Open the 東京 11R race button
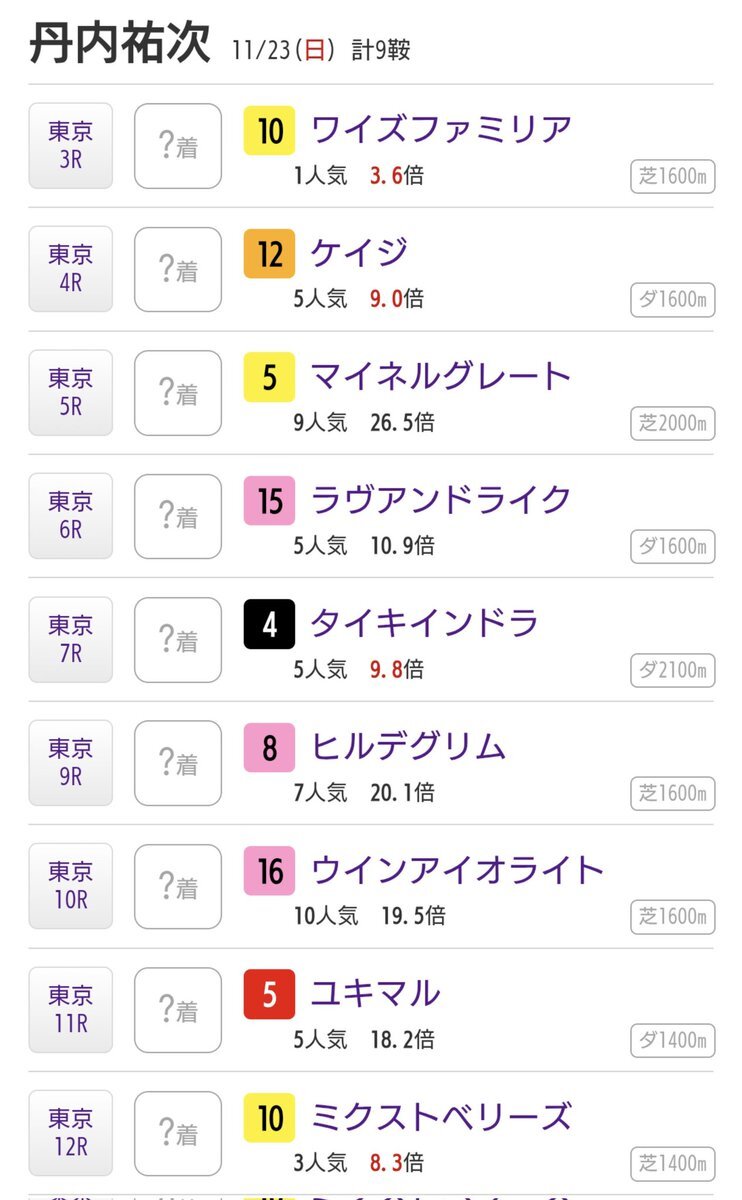Image resolution: width=742 pixels, height=1200 pixels. click(x=70, y=1010)
